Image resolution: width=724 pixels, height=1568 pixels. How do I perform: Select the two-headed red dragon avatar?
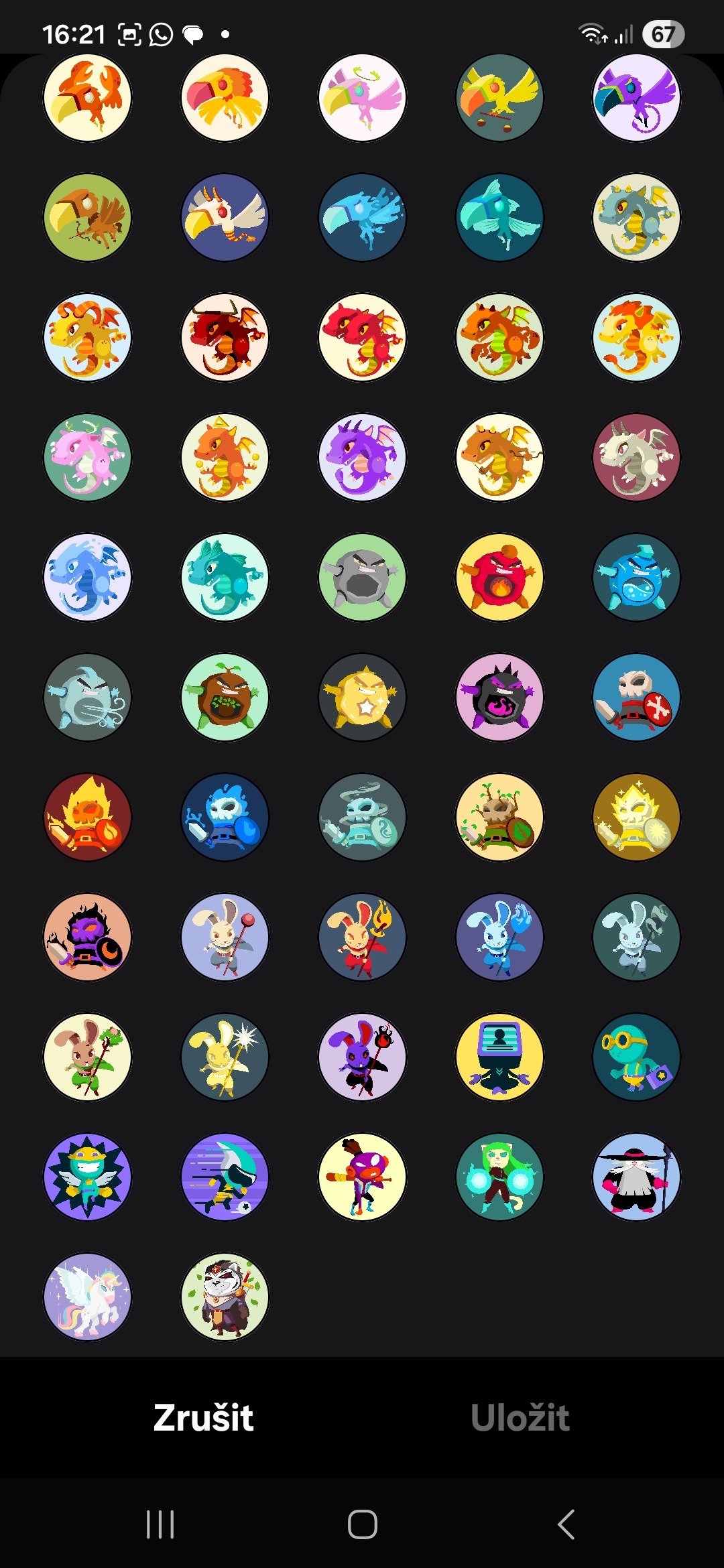pos(362,337)
